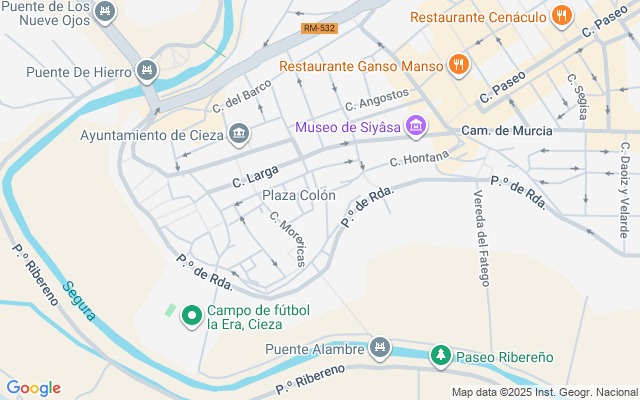
Task: Select the Restaurante Ganso Manso marker
Action: pos(459,64)
